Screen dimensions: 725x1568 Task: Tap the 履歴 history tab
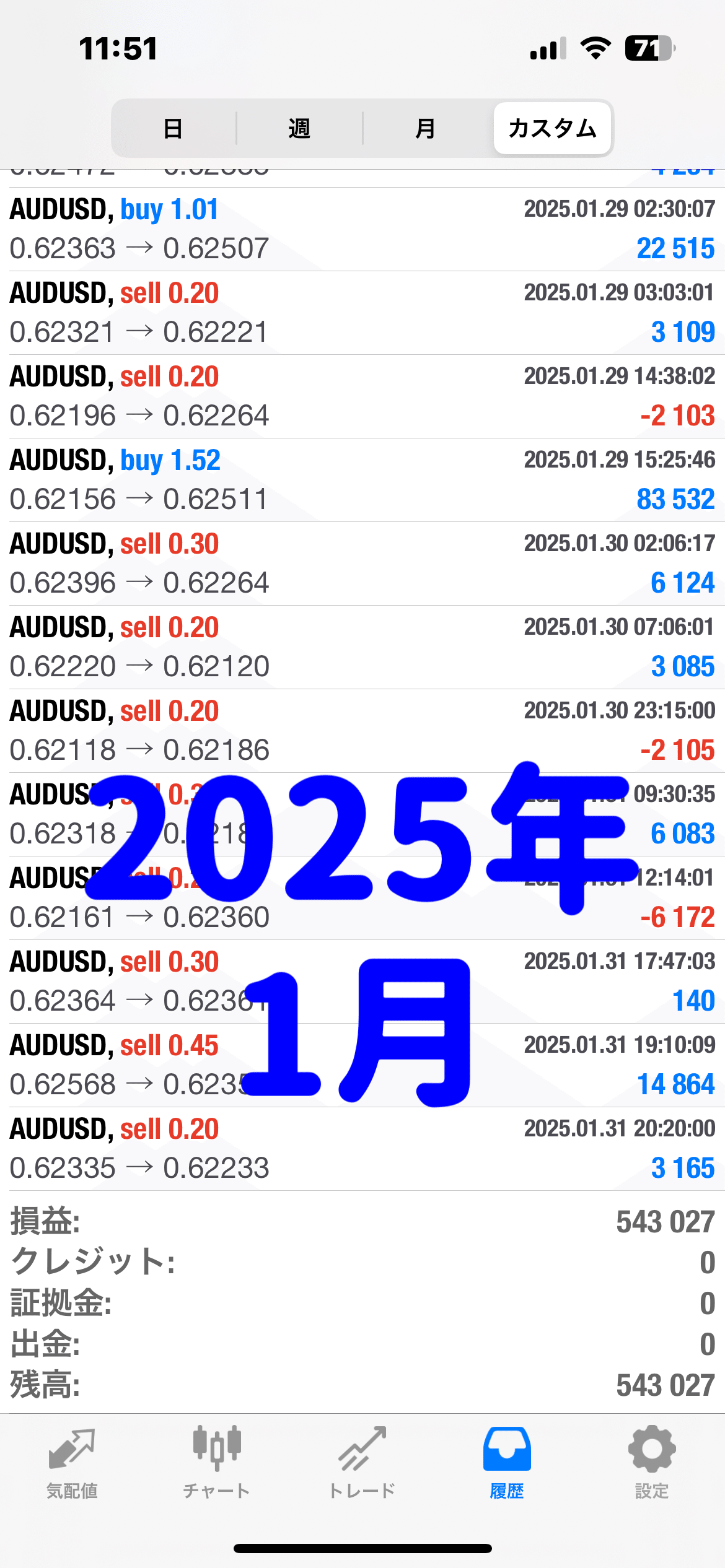point(507,1463)
